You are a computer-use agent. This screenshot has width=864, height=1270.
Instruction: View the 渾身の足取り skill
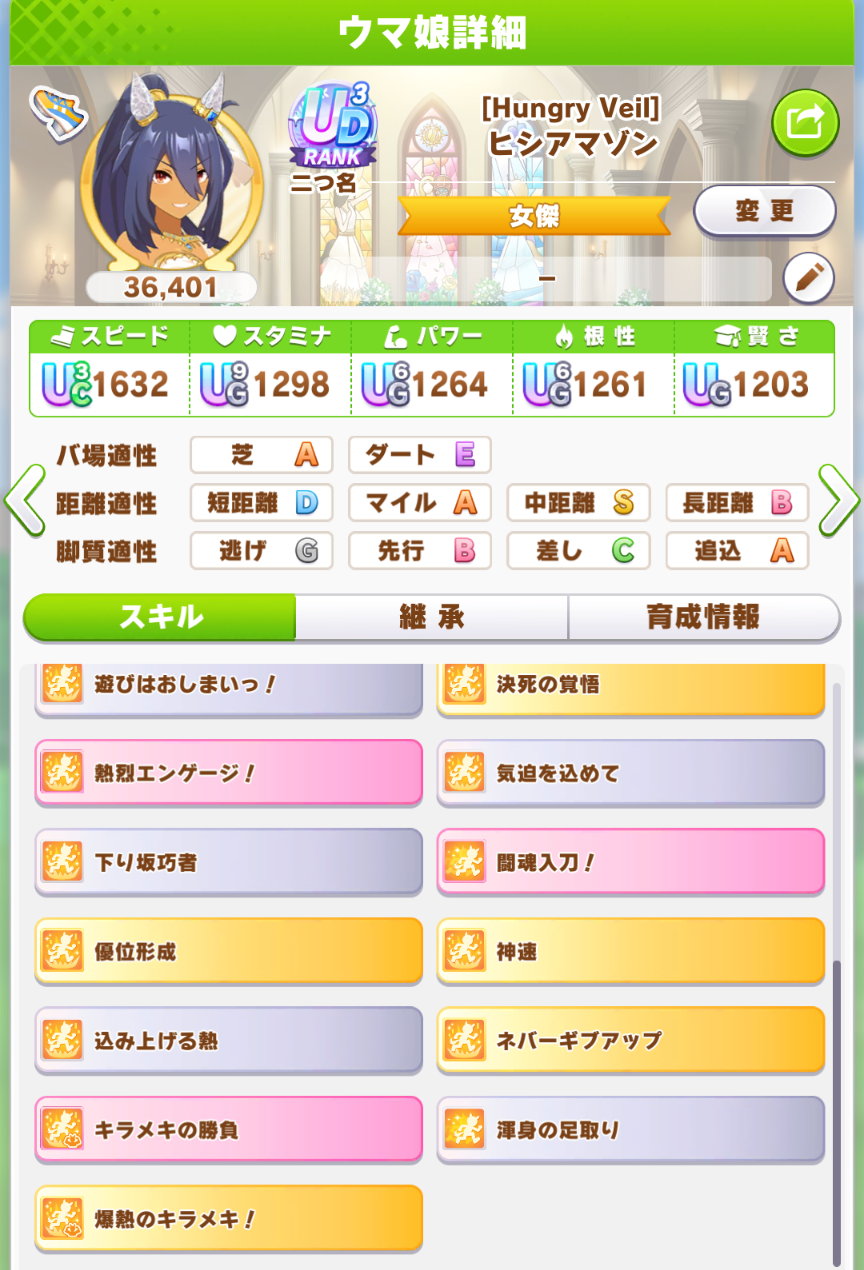(631, 1129)
